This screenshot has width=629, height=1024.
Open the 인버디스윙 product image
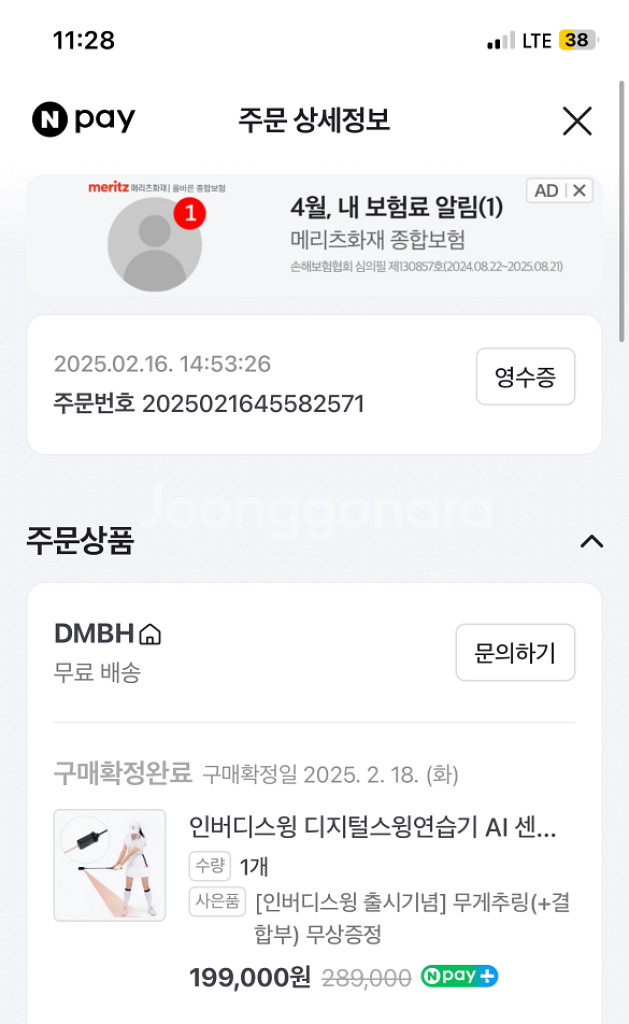pos(110,865)
